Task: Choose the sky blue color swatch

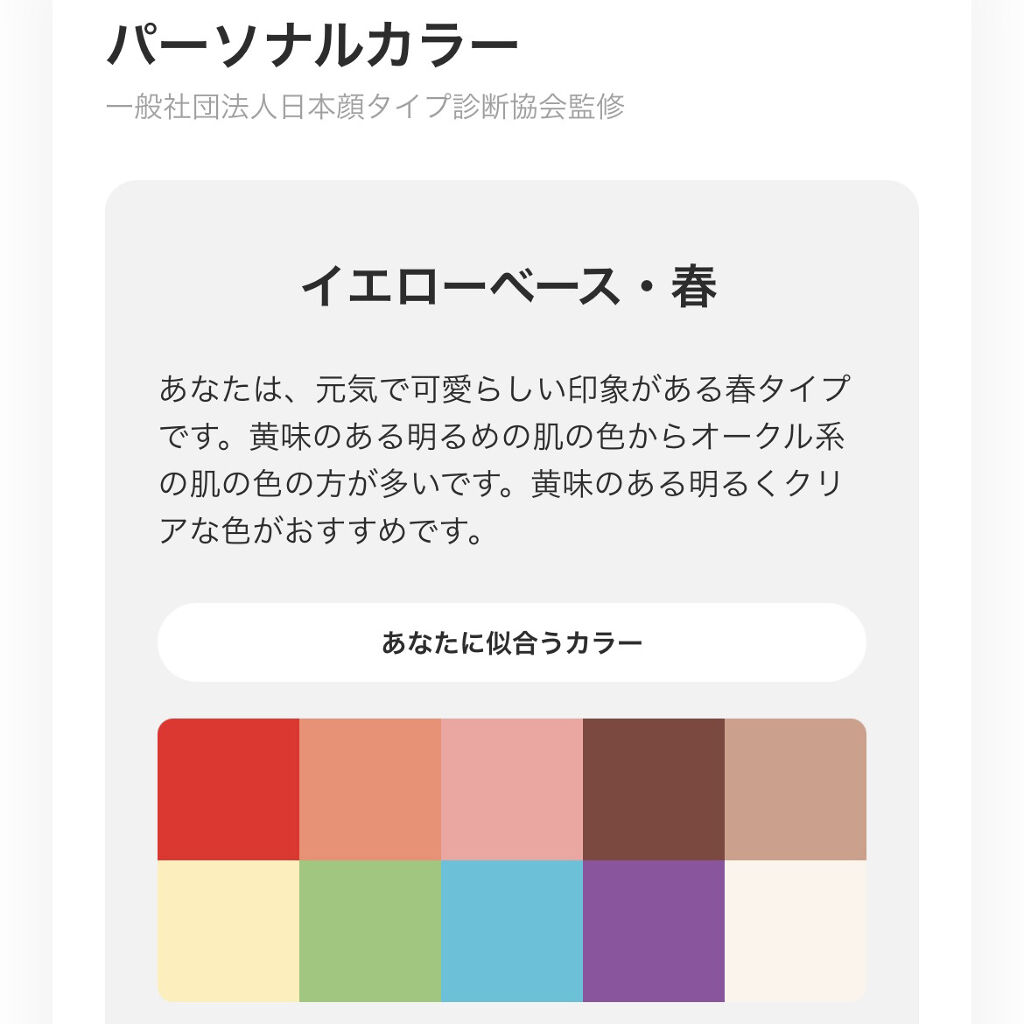Action: tap(512, 931)
